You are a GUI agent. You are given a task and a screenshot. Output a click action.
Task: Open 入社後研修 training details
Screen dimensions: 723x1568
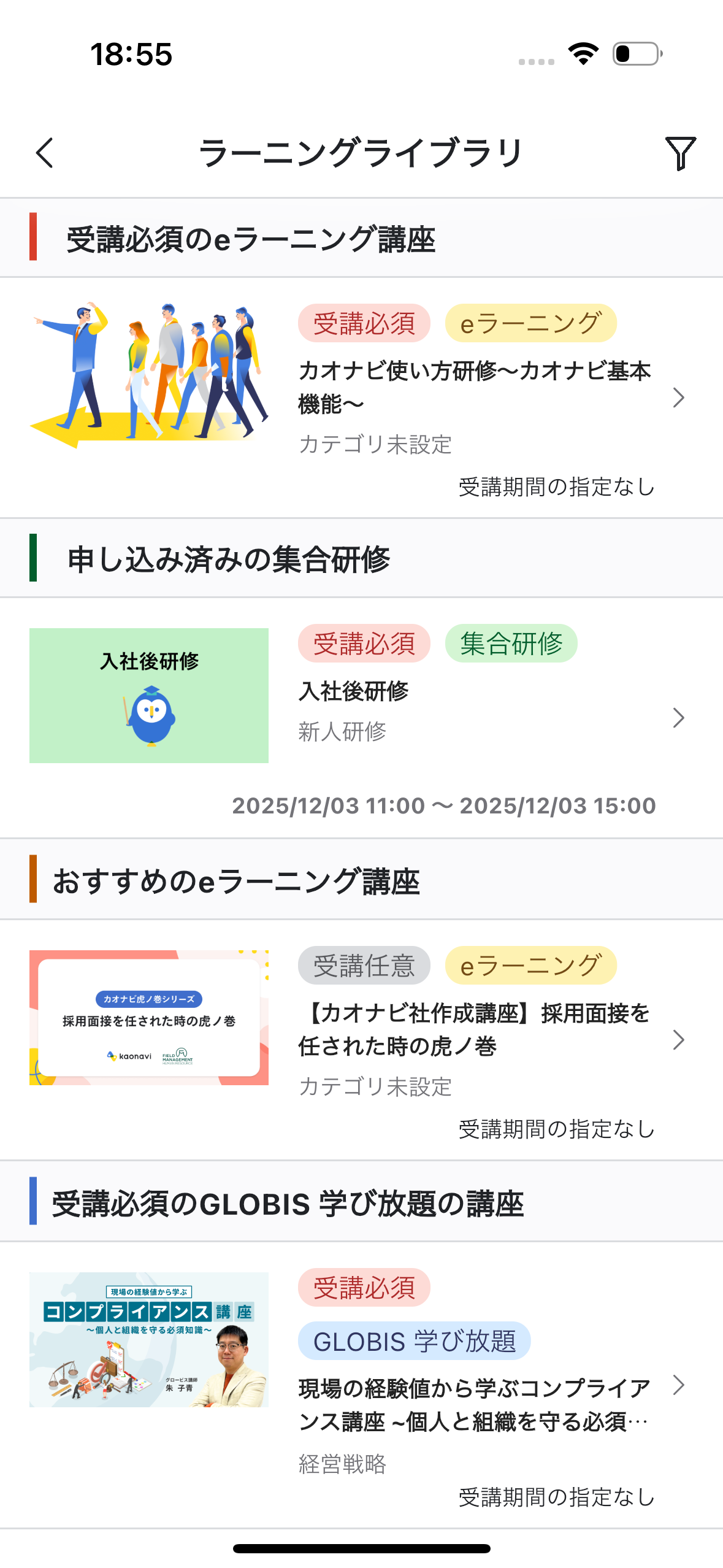tap(353, 692)
